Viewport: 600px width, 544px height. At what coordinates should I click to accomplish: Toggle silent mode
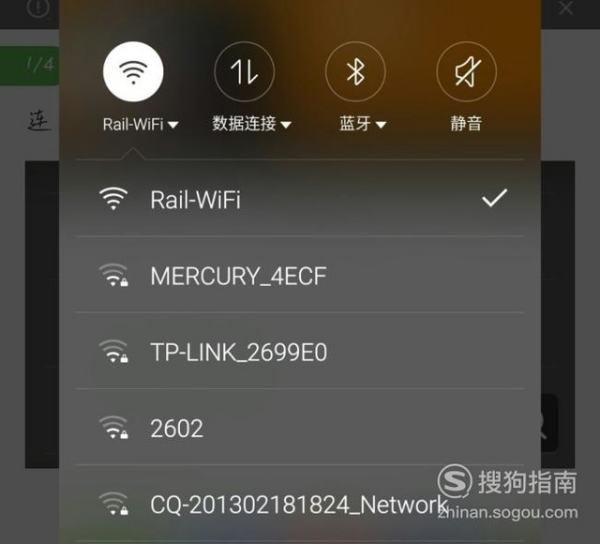(466, 71)
